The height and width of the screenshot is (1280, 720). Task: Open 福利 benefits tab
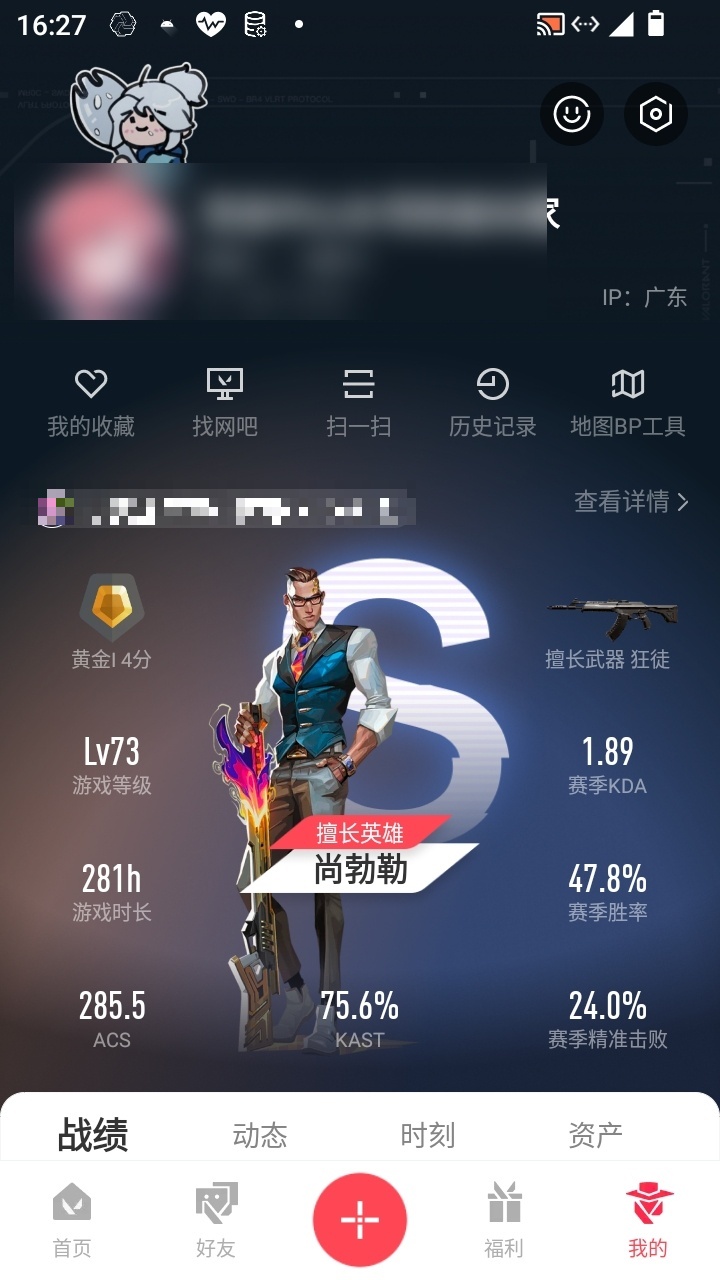504,1220
